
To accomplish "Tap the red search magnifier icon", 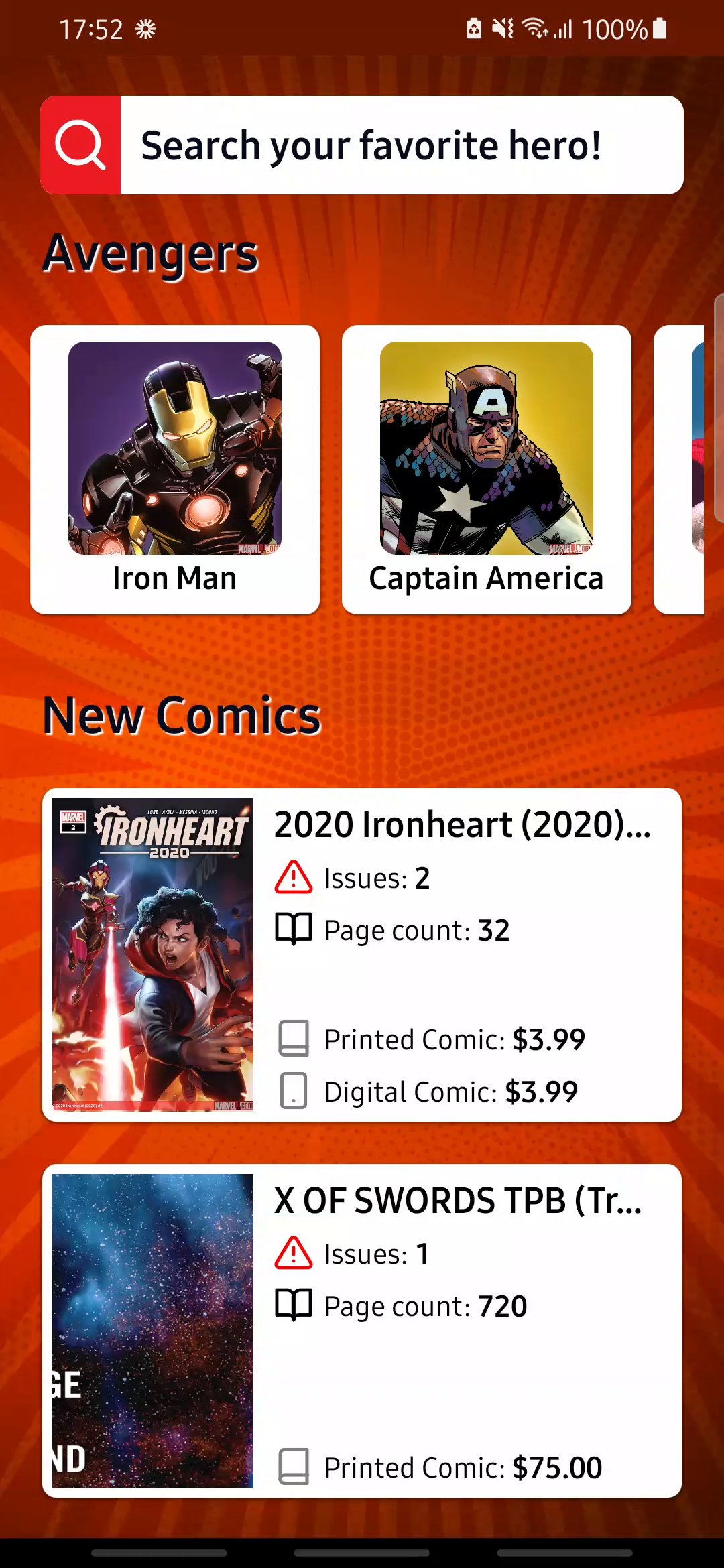I will tap(80, 145).
